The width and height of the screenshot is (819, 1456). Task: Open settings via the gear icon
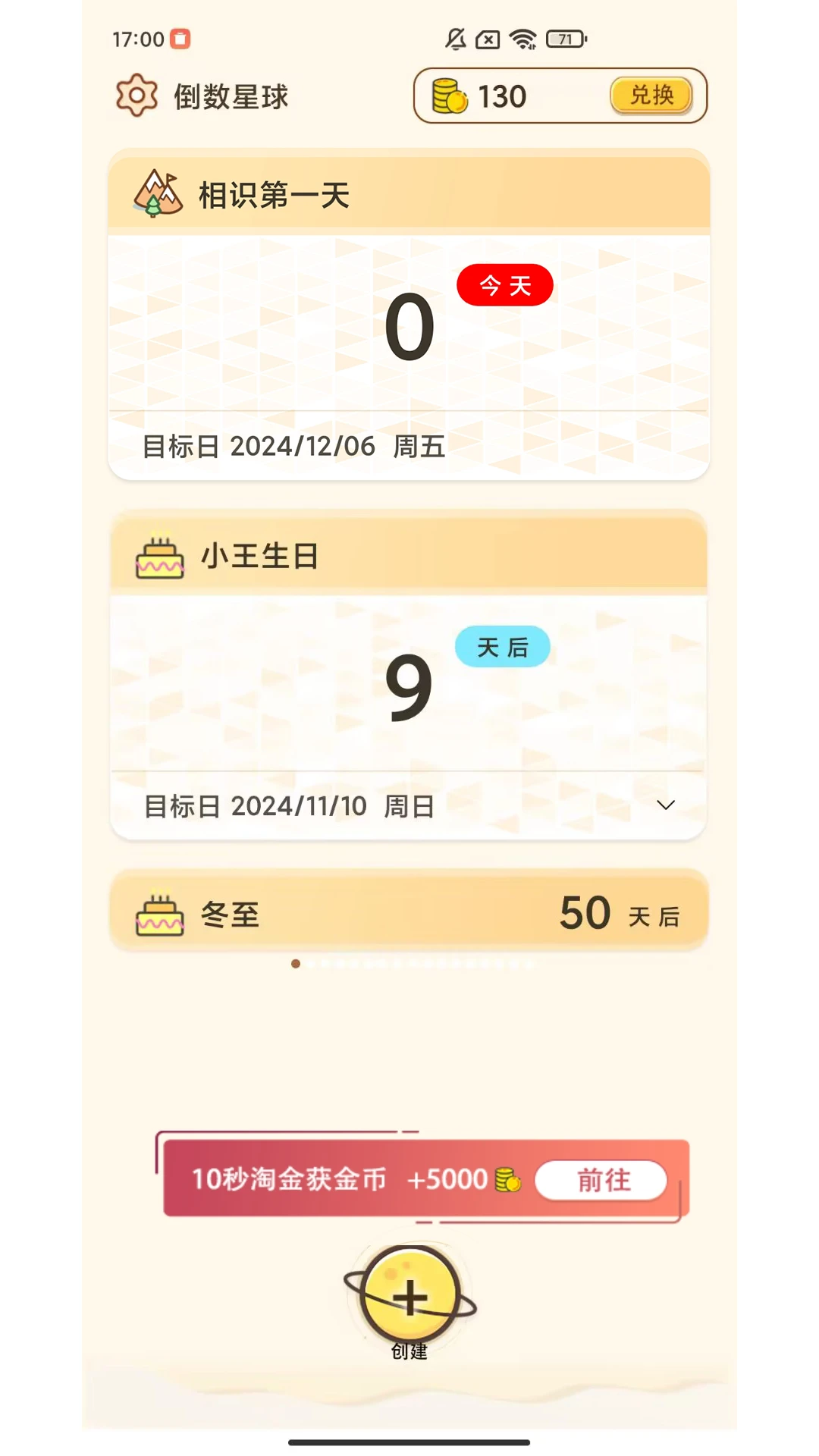pos(136,96)
